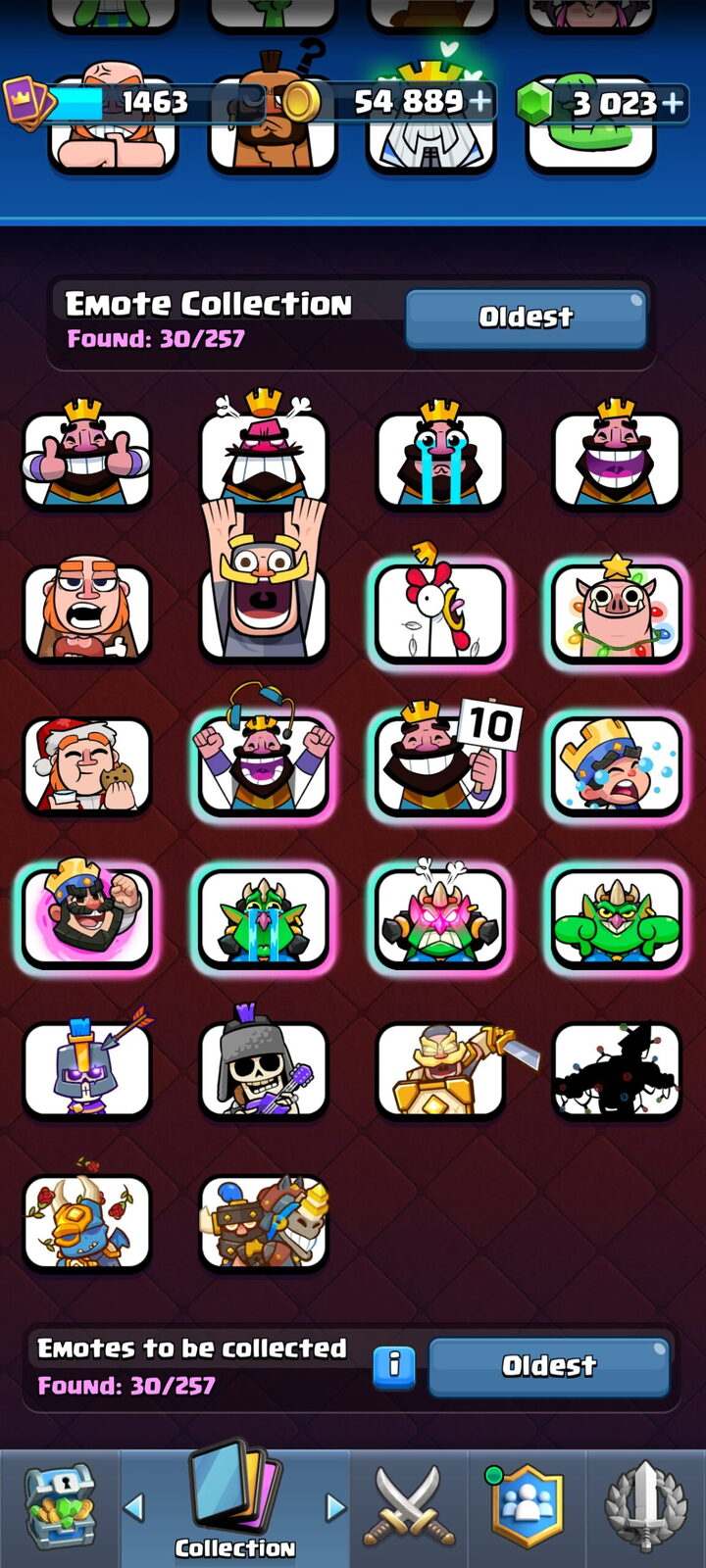Open the Clan social tab
Image resolution: width=706 pixels, height=1568 pixels.
coord(528,1509)
